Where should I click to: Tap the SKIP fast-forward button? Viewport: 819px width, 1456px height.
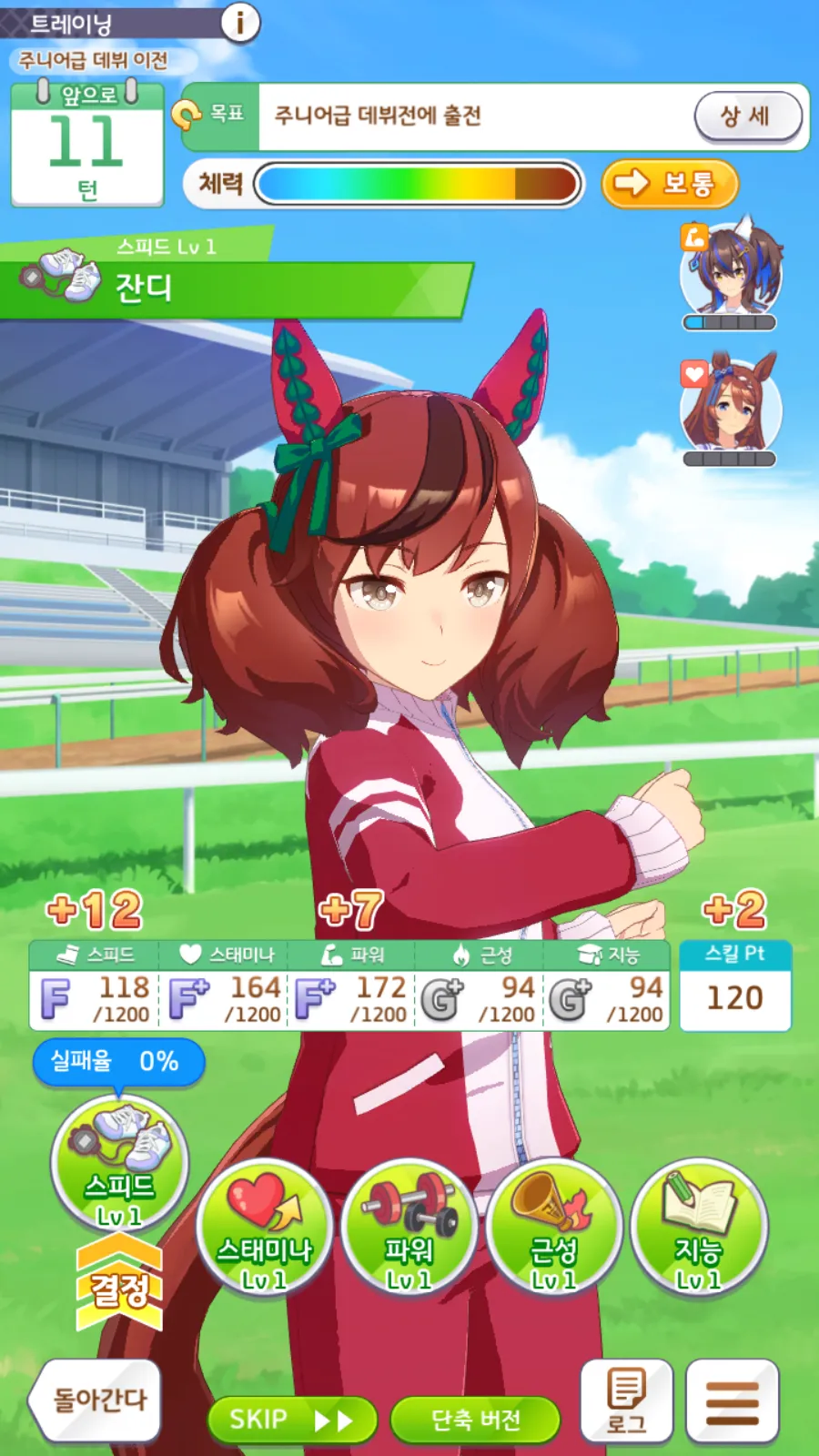pos(291,1420)
